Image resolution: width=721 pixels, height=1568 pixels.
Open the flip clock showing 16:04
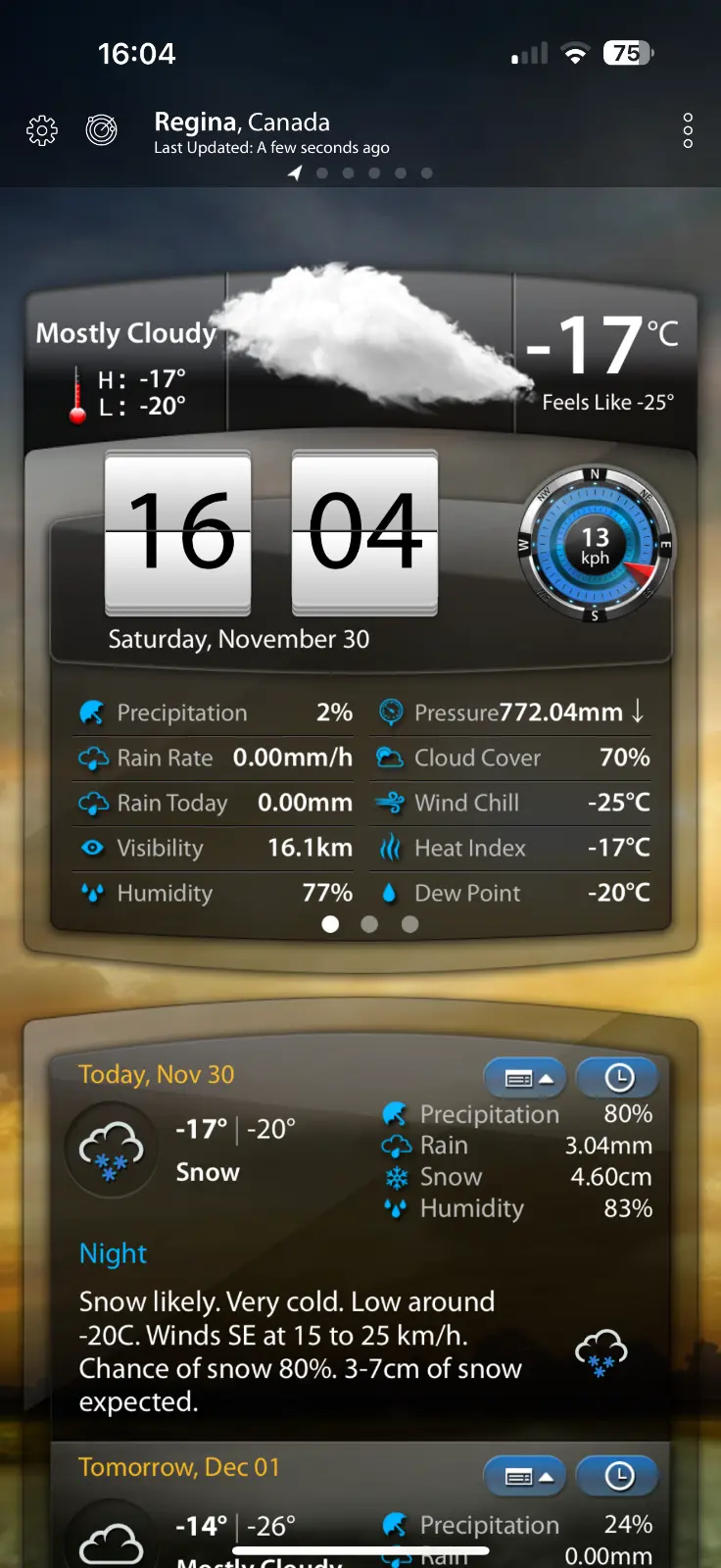(271, 532)
